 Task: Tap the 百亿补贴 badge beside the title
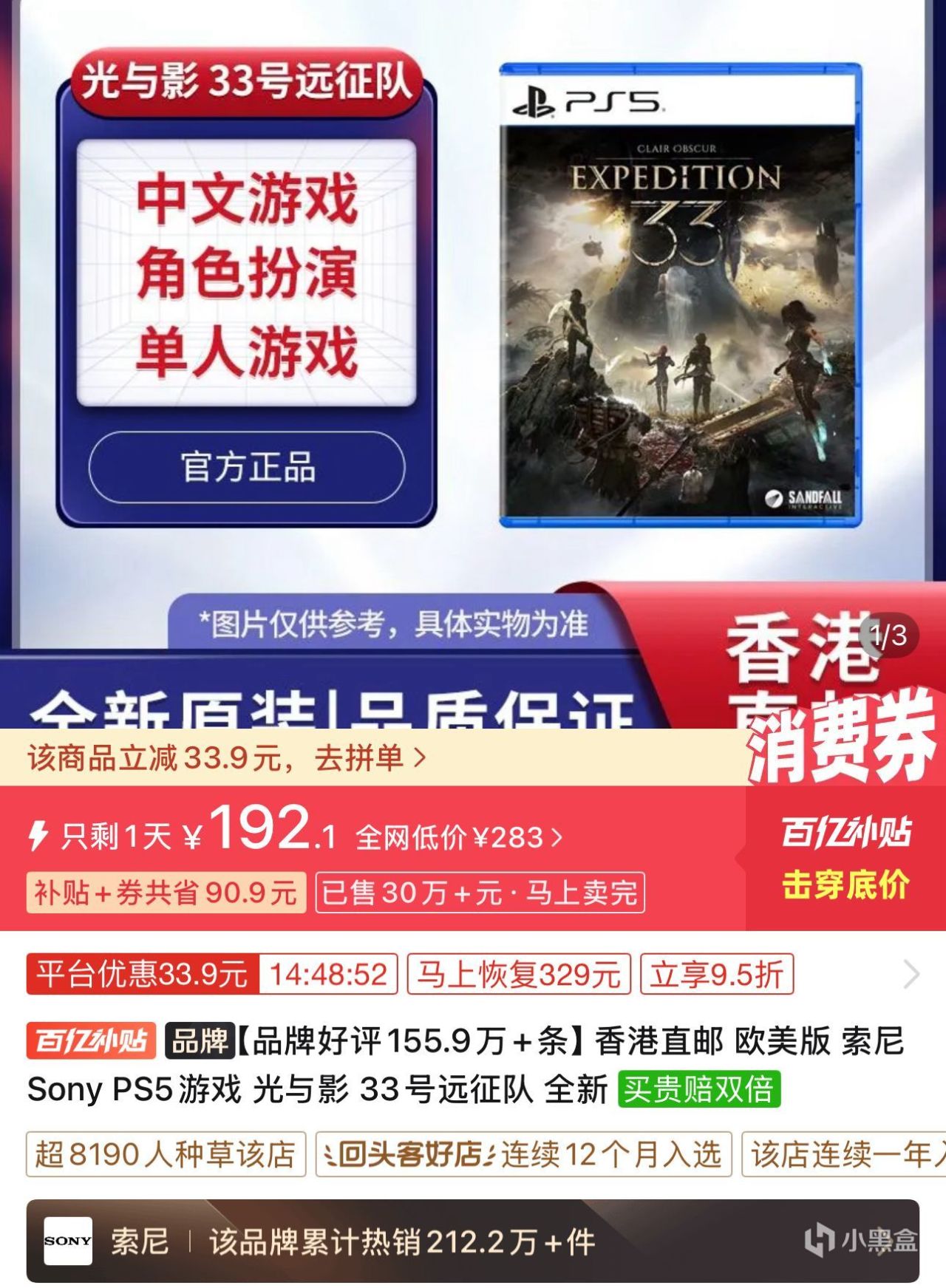click(x=92, y=1041)
